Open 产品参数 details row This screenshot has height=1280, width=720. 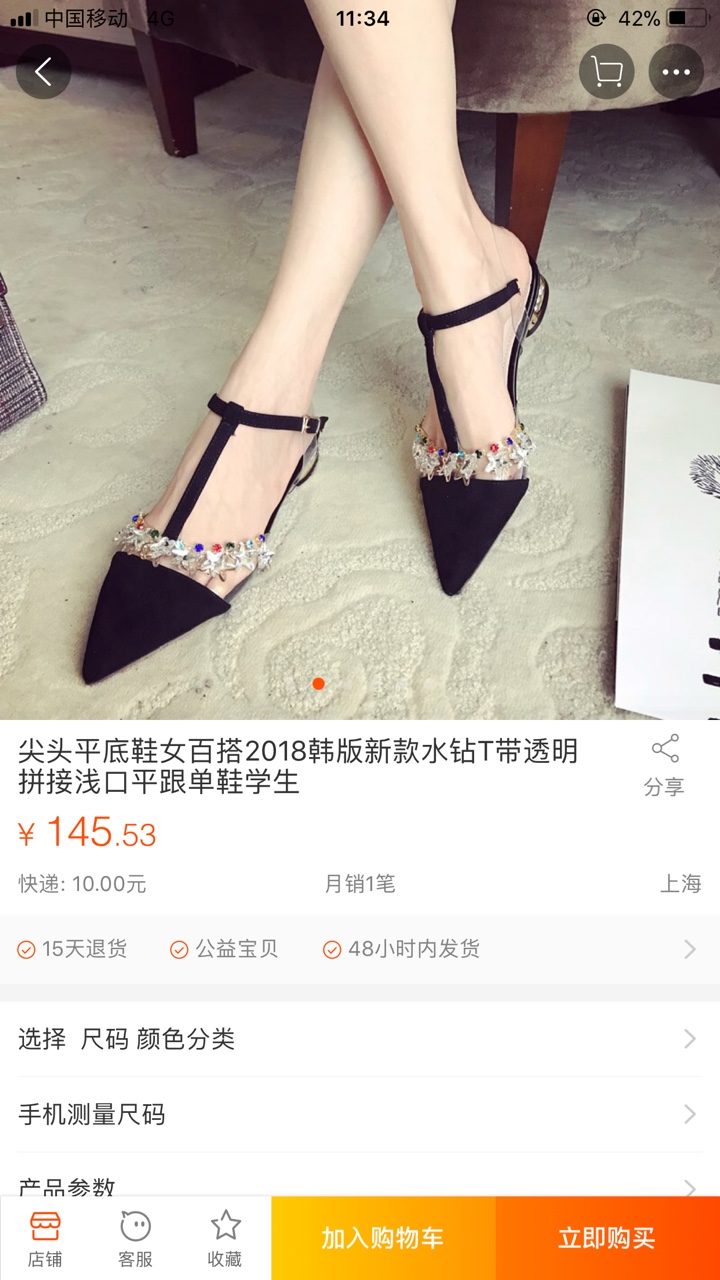(x=360, y=1176)
